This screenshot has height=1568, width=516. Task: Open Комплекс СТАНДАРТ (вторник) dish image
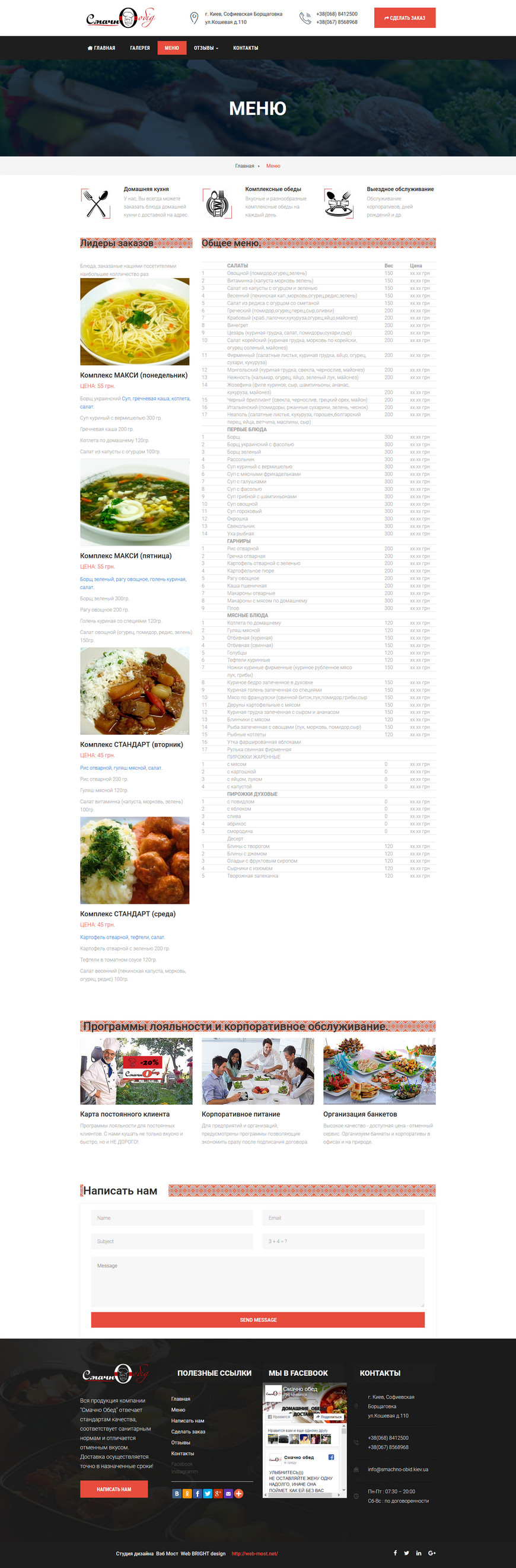(x=135, y=691)
